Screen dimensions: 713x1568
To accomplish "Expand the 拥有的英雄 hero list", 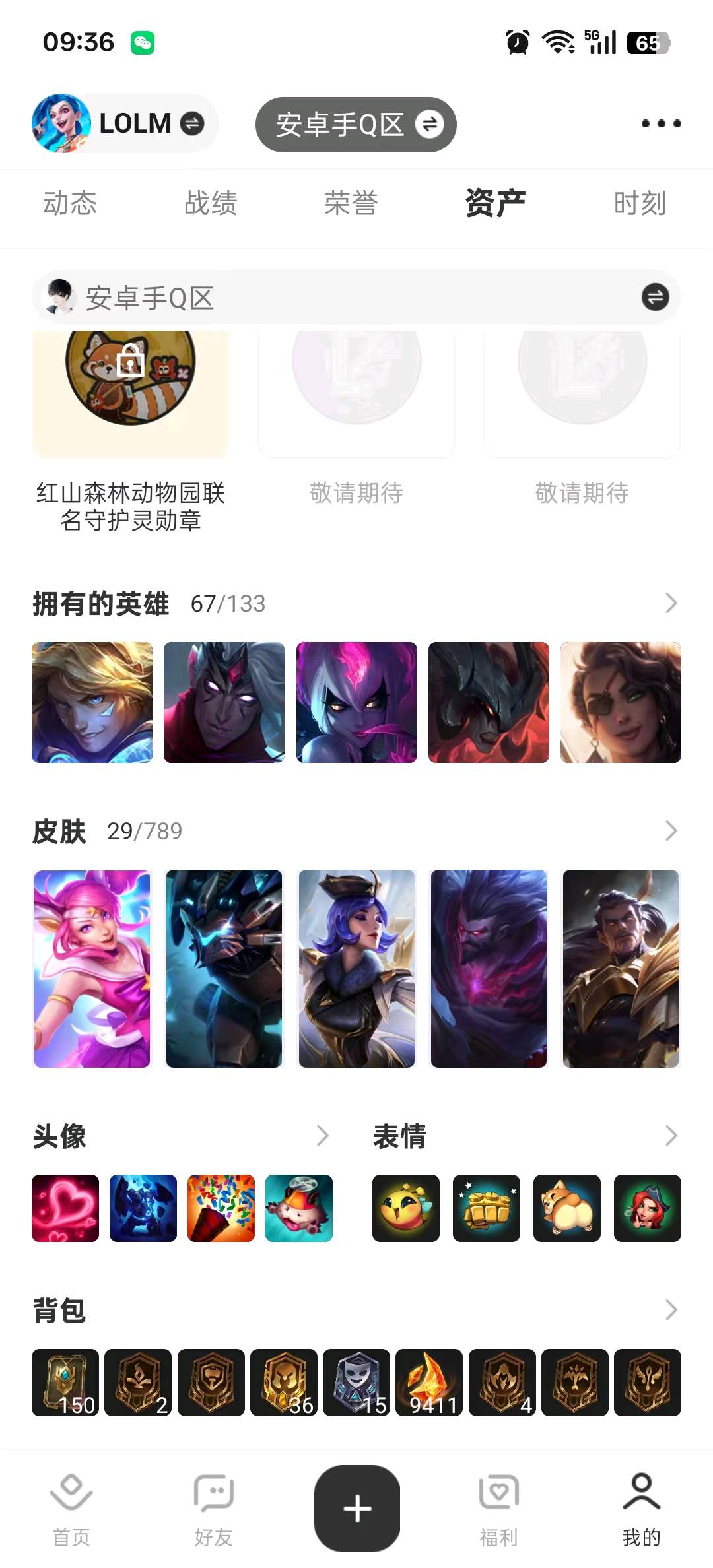I will point(671,603).
